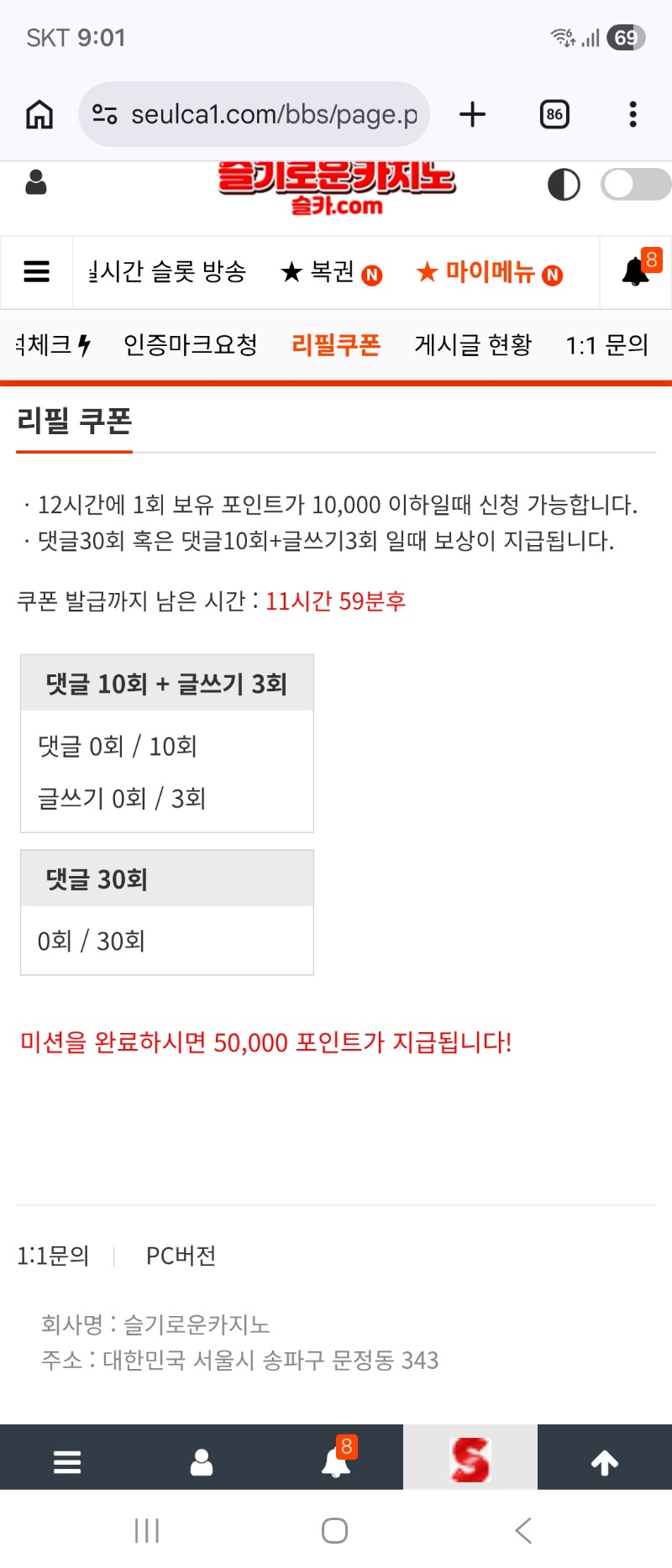Open the tab switcher showing 86 tabs

554,114
